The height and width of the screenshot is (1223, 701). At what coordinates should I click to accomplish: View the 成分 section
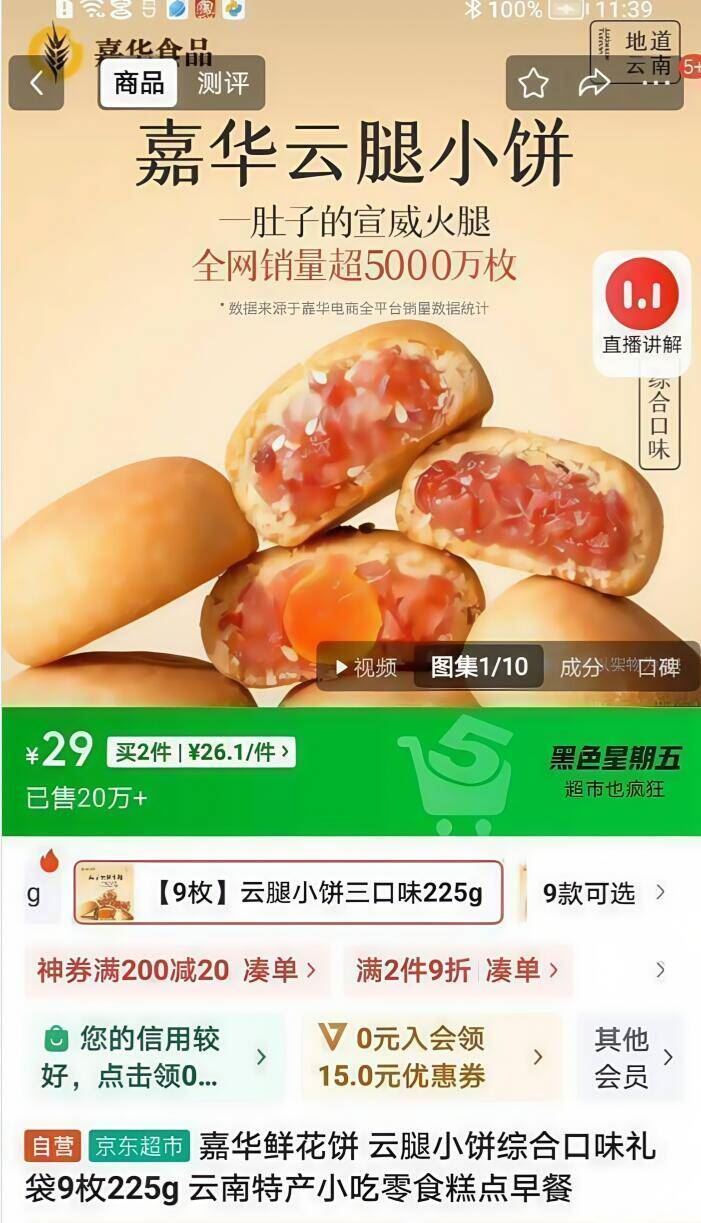pos(581,667)
